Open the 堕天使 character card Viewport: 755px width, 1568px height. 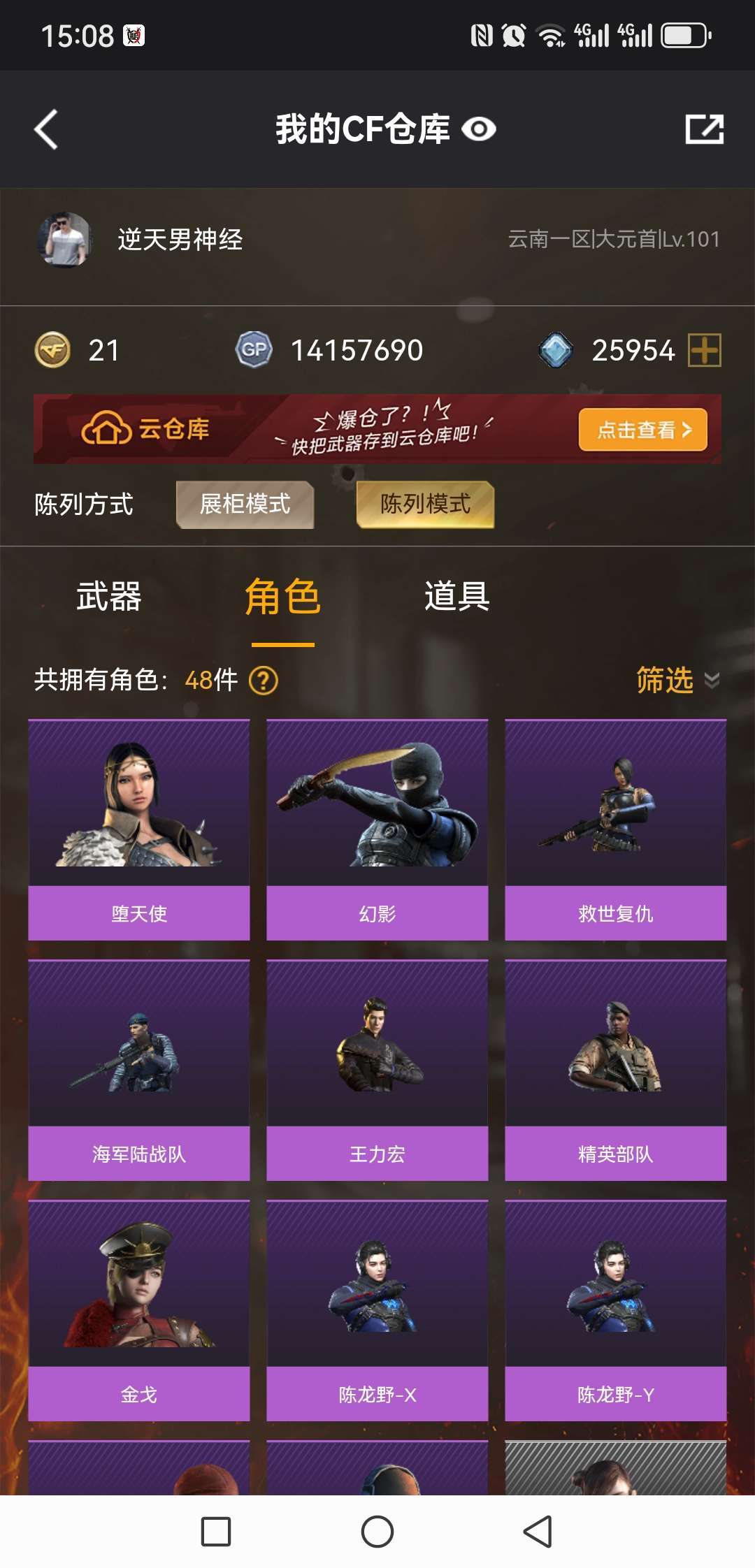click(139, 830)
